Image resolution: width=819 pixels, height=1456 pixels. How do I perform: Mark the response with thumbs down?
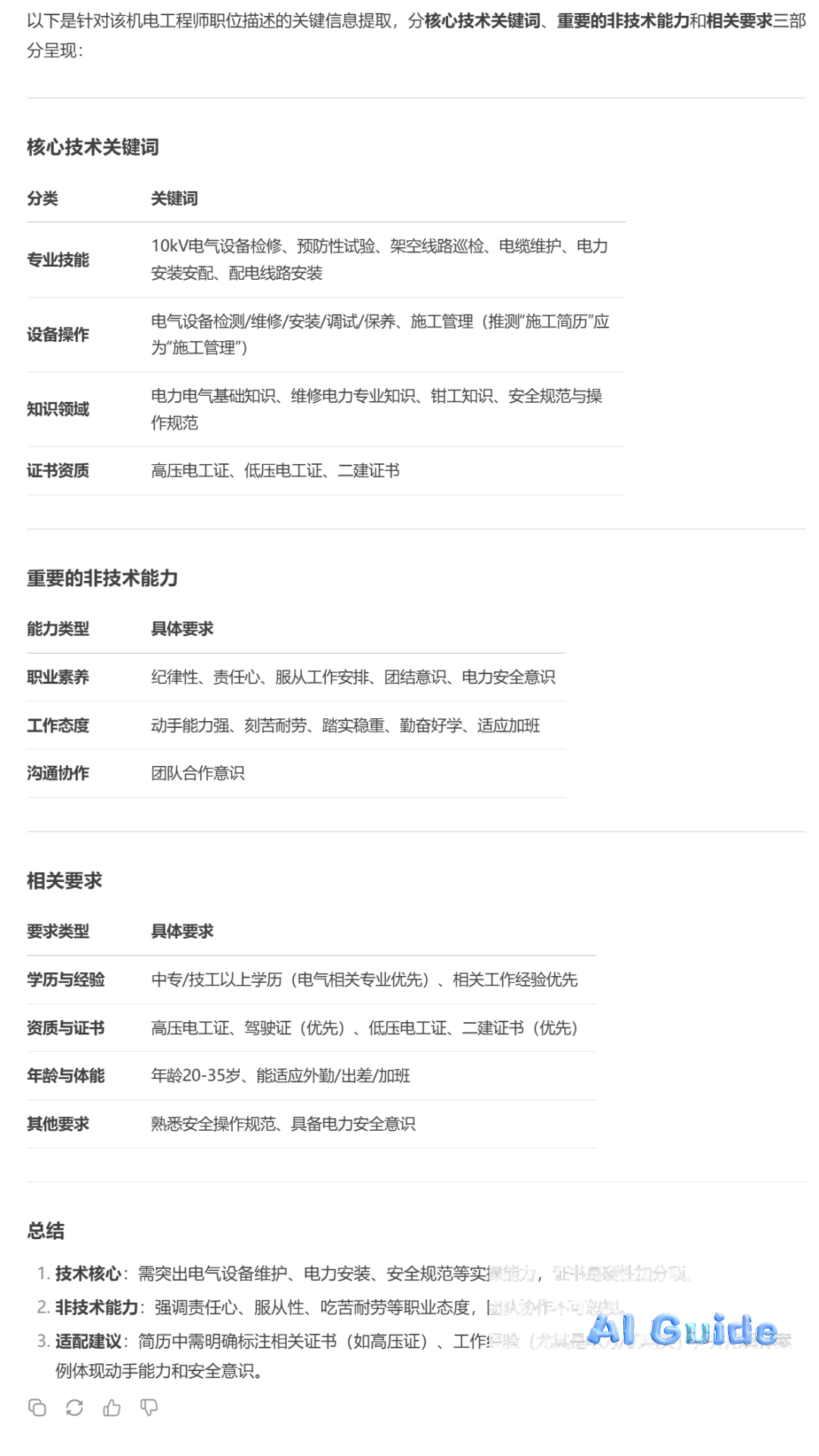coord(149,1408)
